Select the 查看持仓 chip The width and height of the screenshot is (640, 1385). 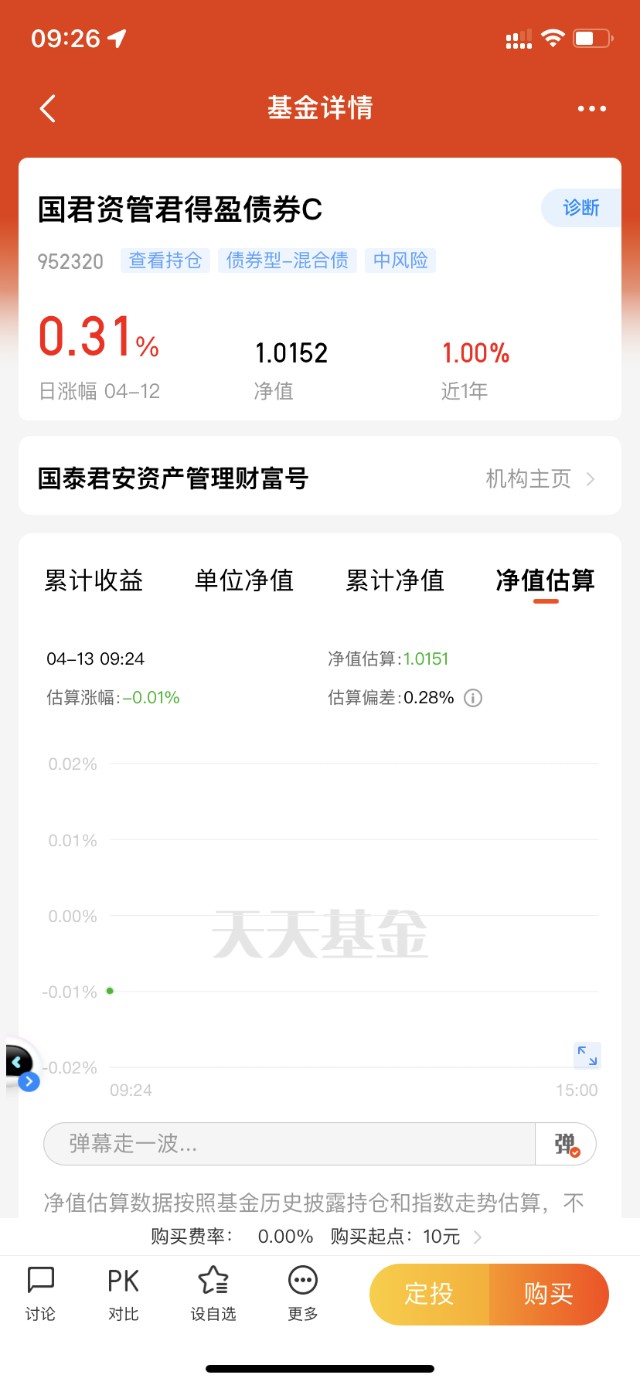[x=165, y=261]
